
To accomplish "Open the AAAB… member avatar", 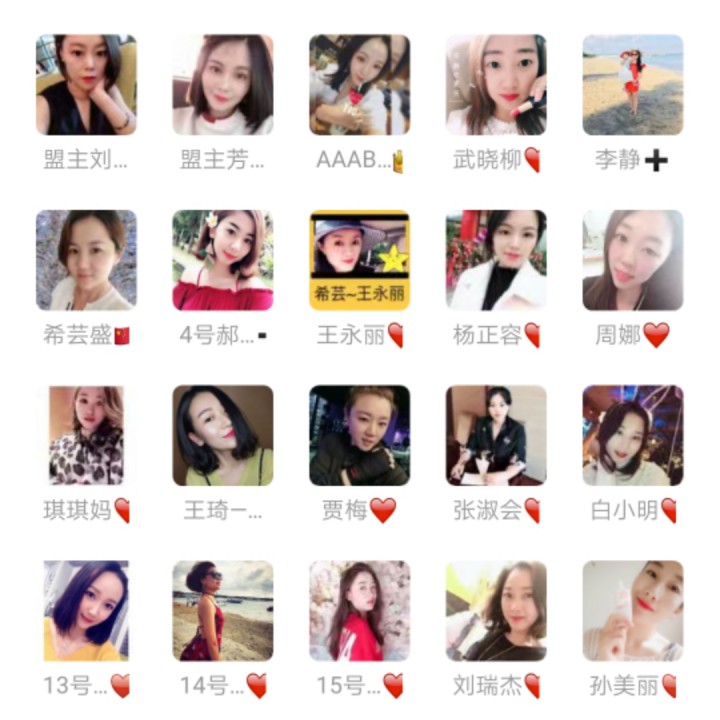I will point(360,85).
